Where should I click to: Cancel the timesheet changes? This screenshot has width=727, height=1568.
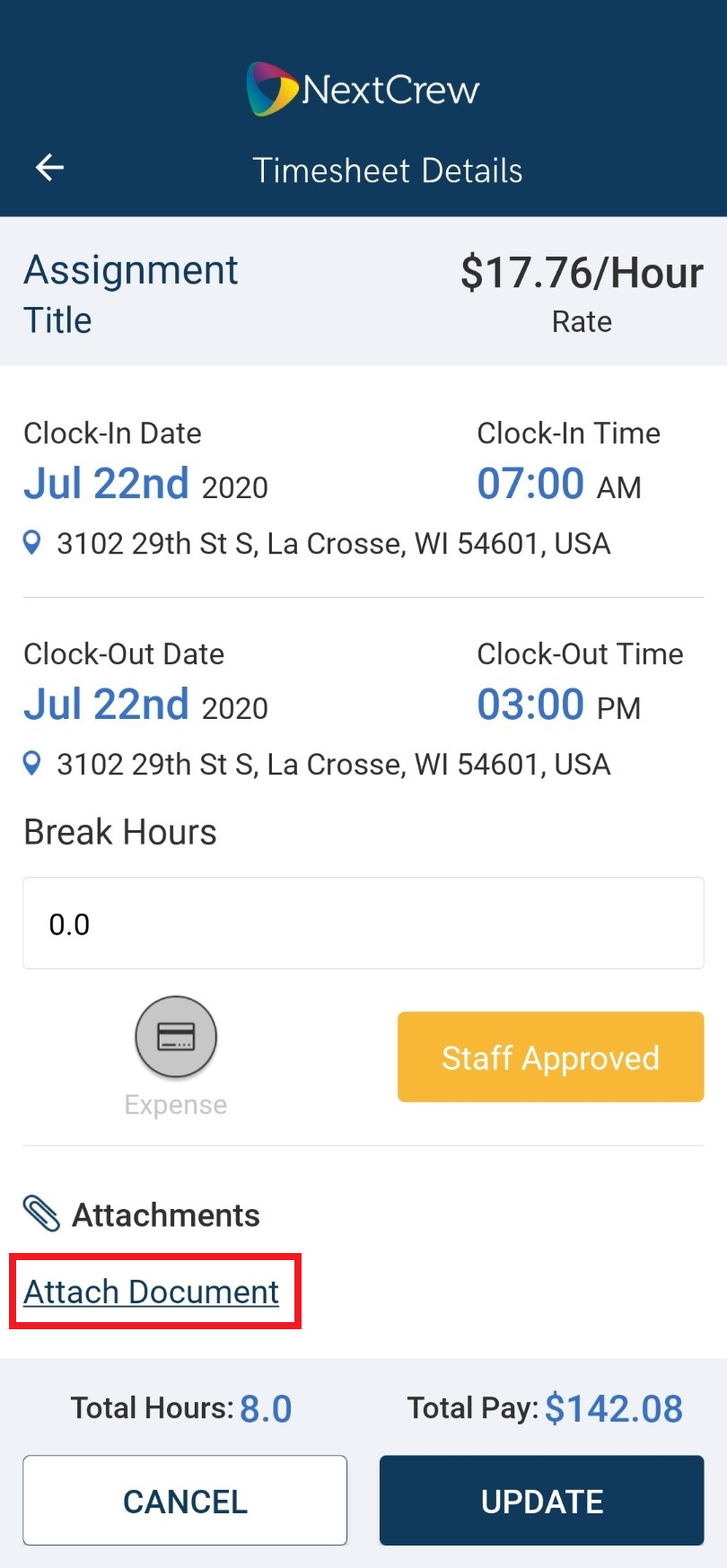tap(185, 1501)
